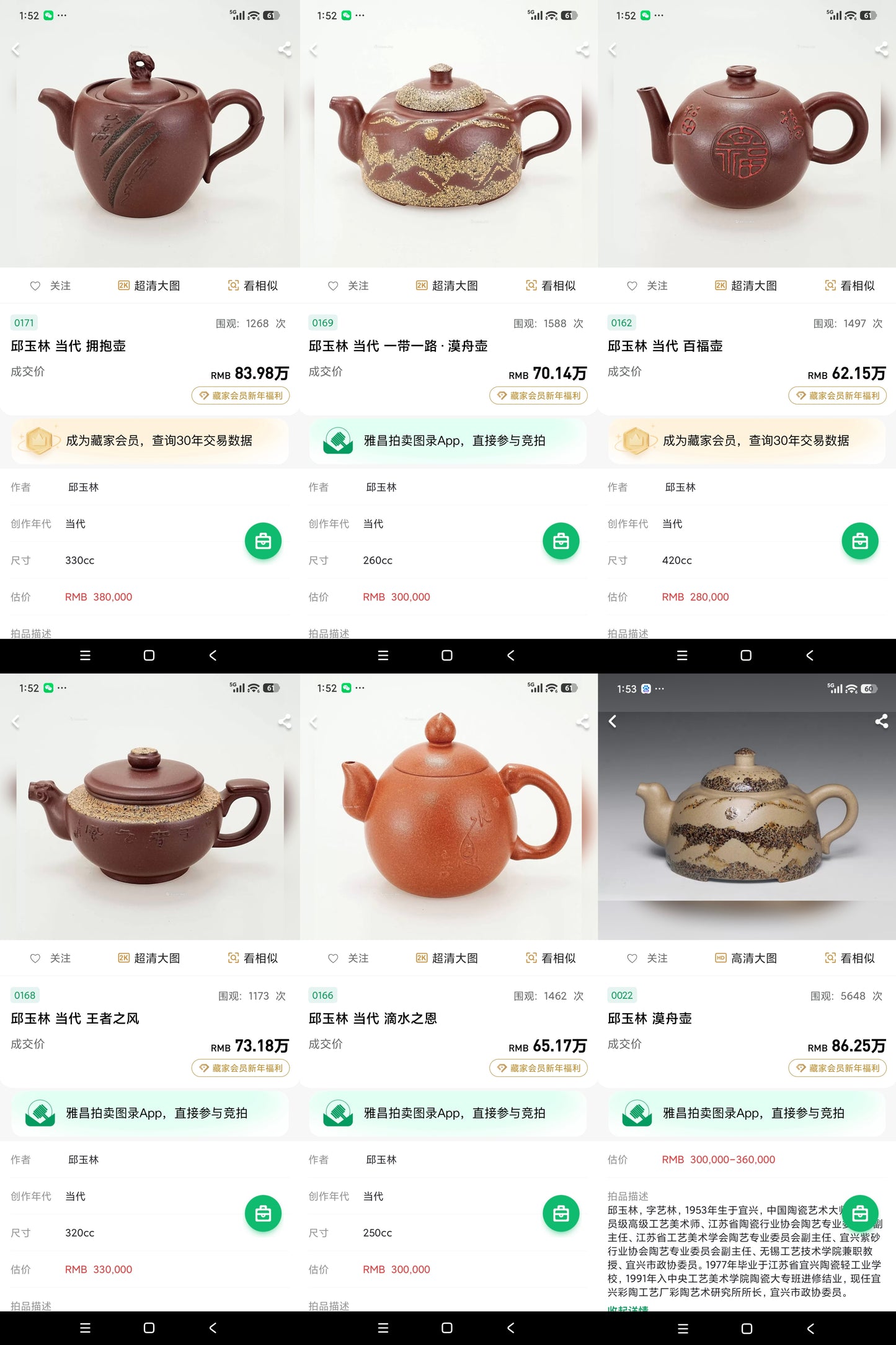This screenshot has height=1345, width=896.
Task: Toggle the 关注 heart for 滴水之恩
Action: pyautogui.click(x=332, y=958)
